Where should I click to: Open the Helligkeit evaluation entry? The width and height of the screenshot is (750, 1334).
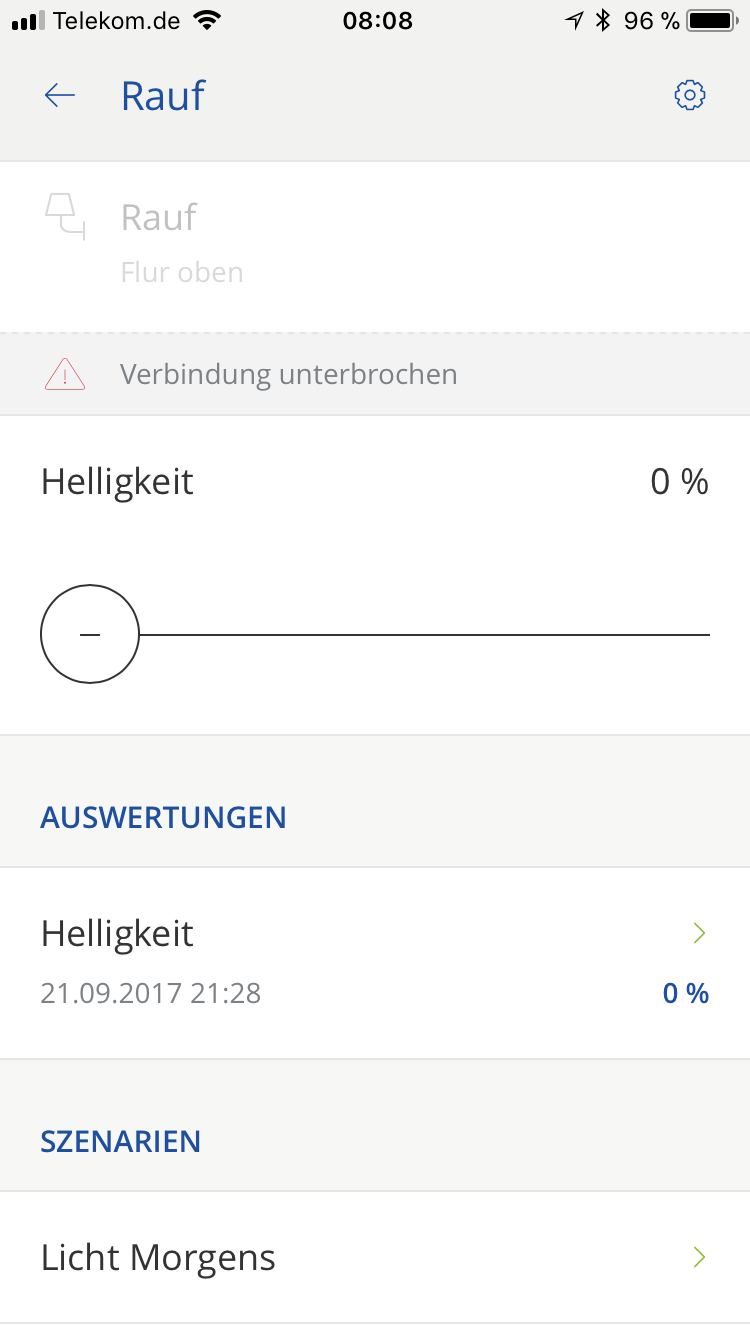point(375,961)
